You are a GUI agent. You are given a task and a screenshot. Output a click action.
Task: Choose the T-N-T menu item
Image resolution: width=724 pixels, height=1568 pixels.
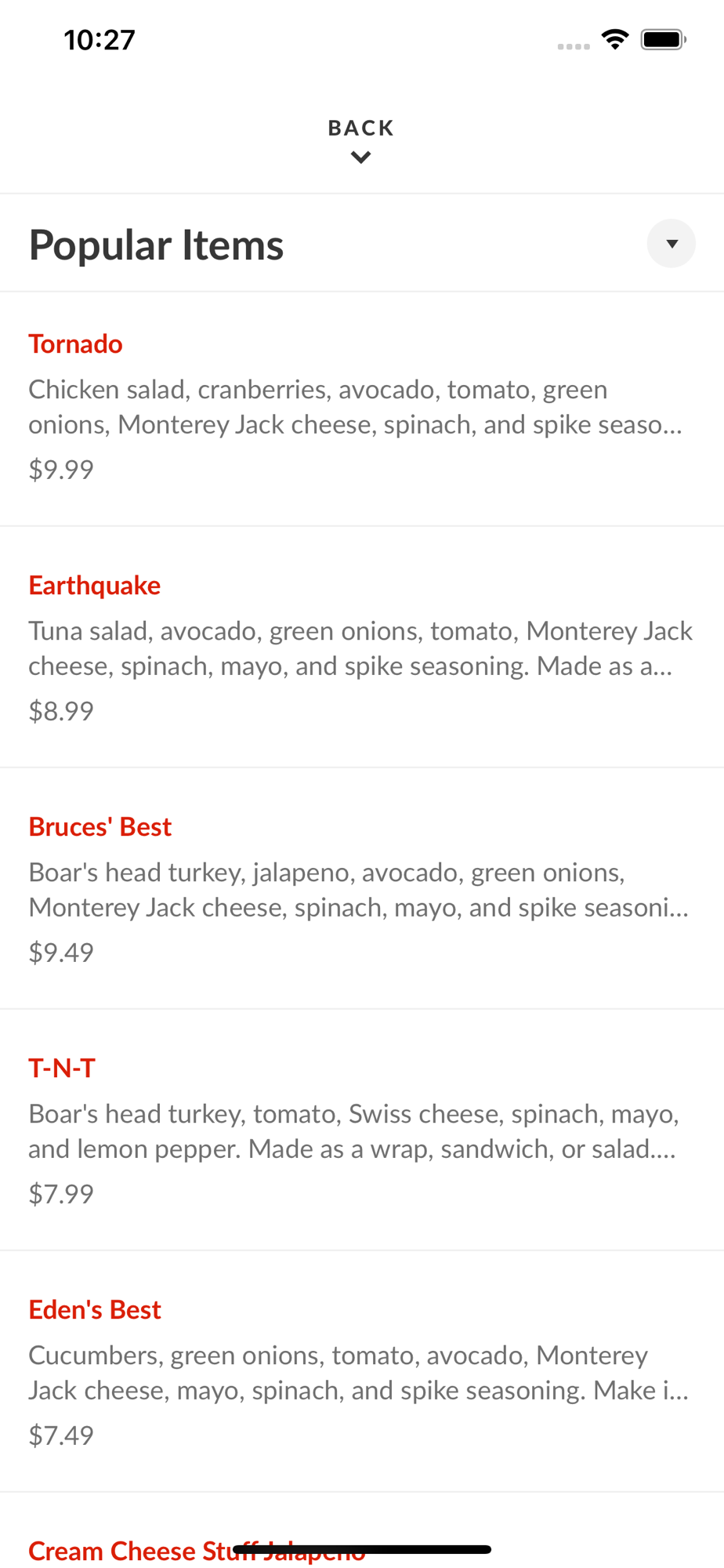[362, 1130]
